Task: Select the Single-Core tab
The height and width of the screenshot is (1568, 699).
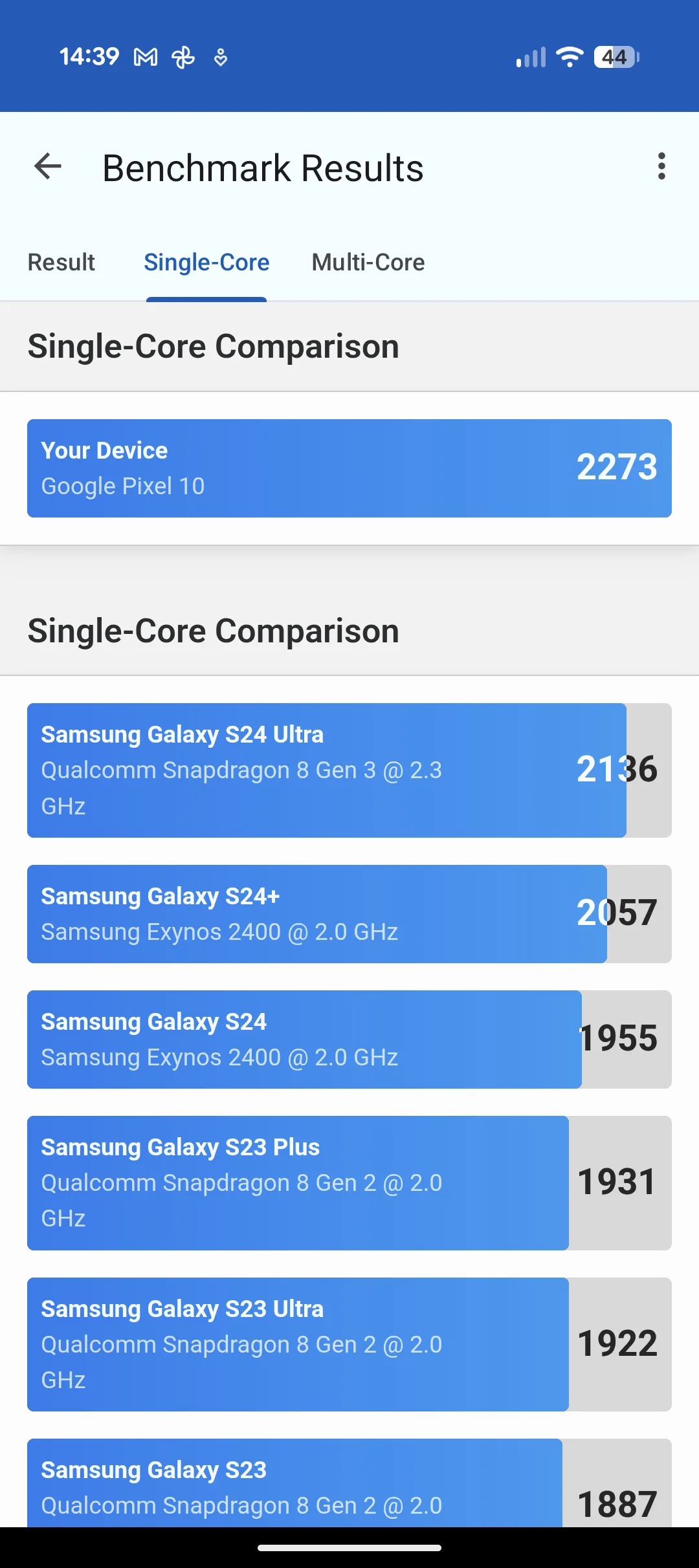Action: pos(206,263)
